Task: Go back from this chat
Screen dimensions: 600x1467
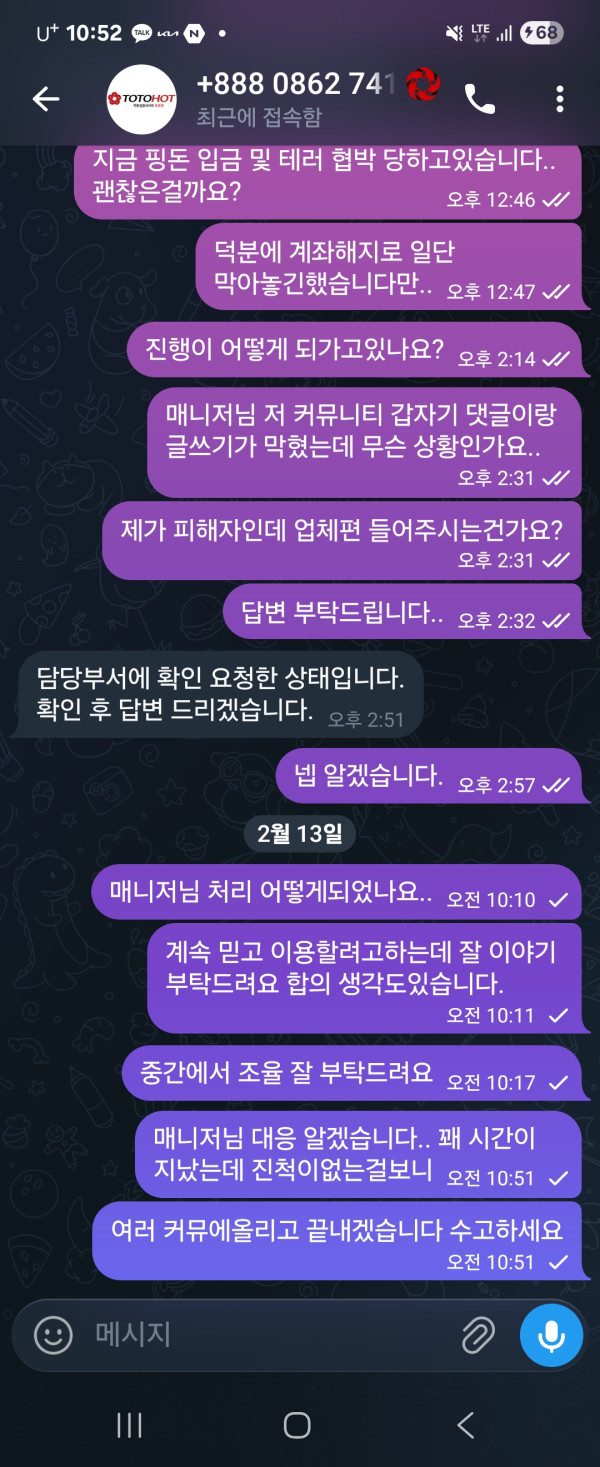Action: click(46, 98)
